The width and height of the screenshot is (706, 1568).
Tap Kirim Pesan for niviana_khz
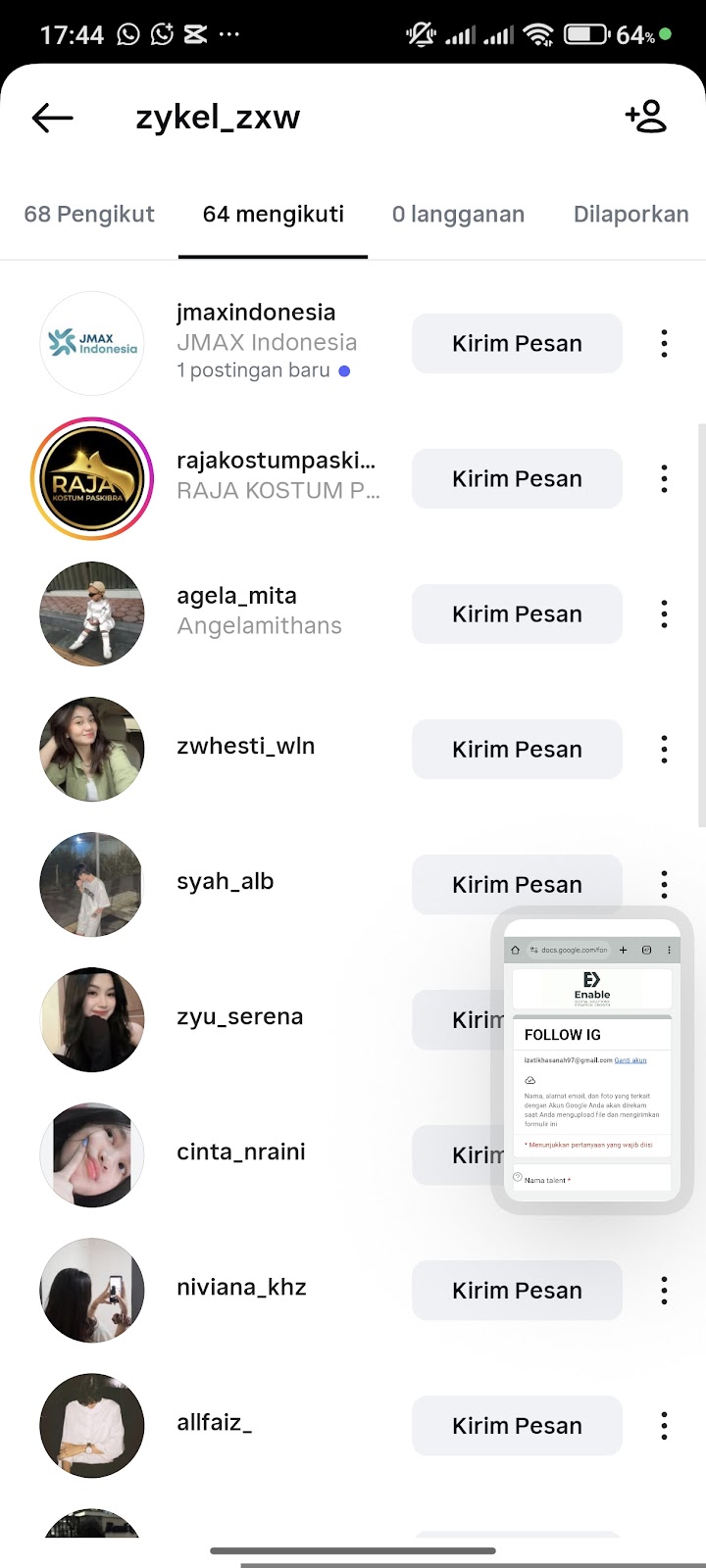[517, 1291]
